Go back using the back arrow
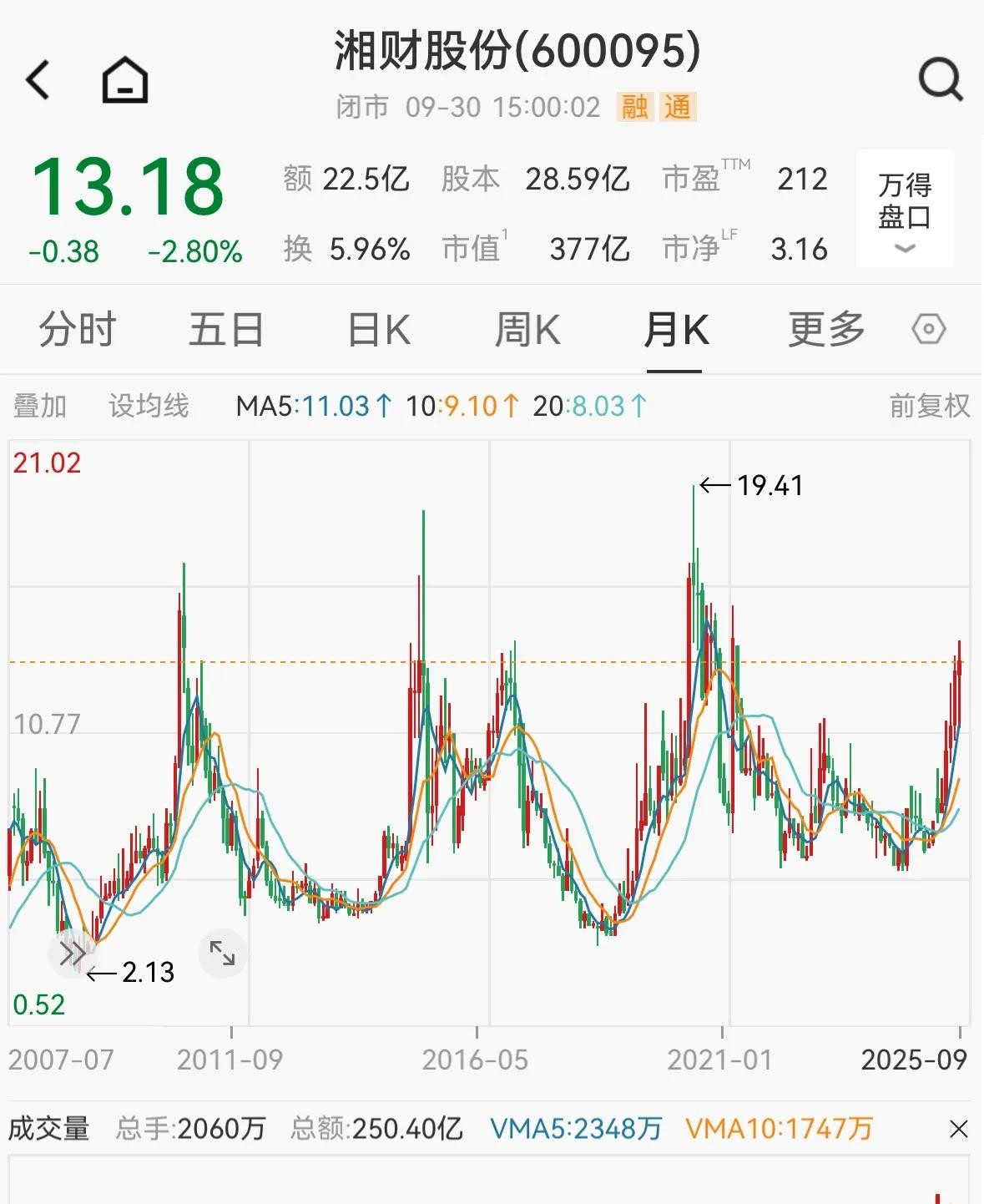This screenshot has width=984, height=1204. pyautogui.click(x=38, y=80)
